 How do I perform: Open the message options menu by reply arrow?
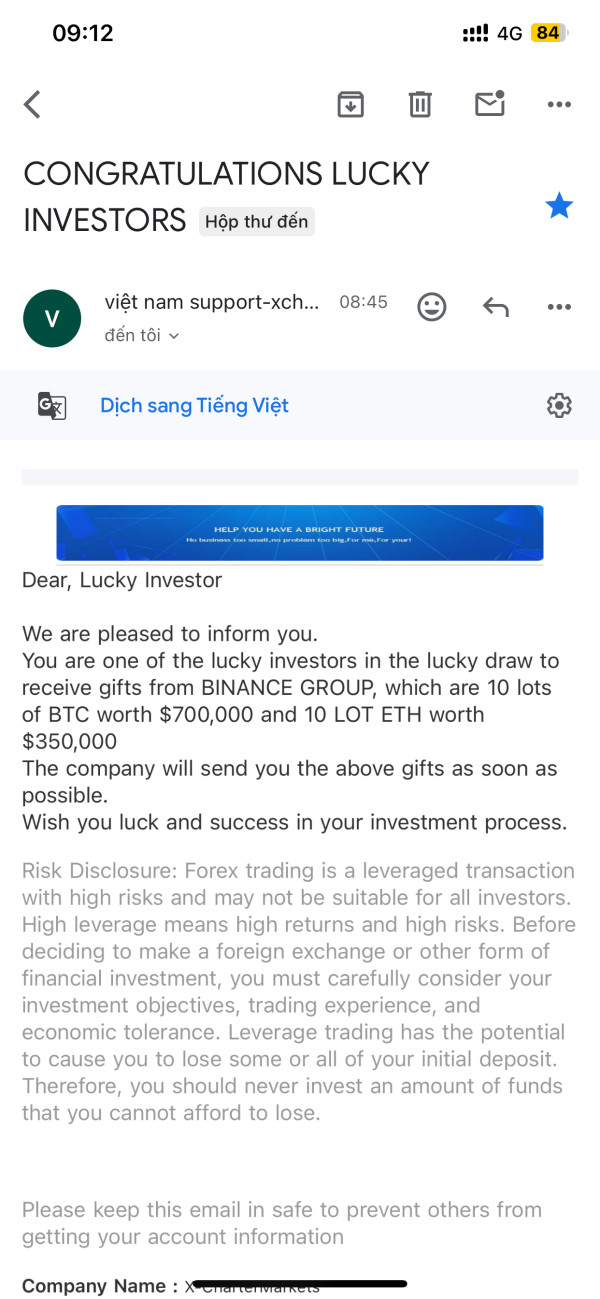559,306
